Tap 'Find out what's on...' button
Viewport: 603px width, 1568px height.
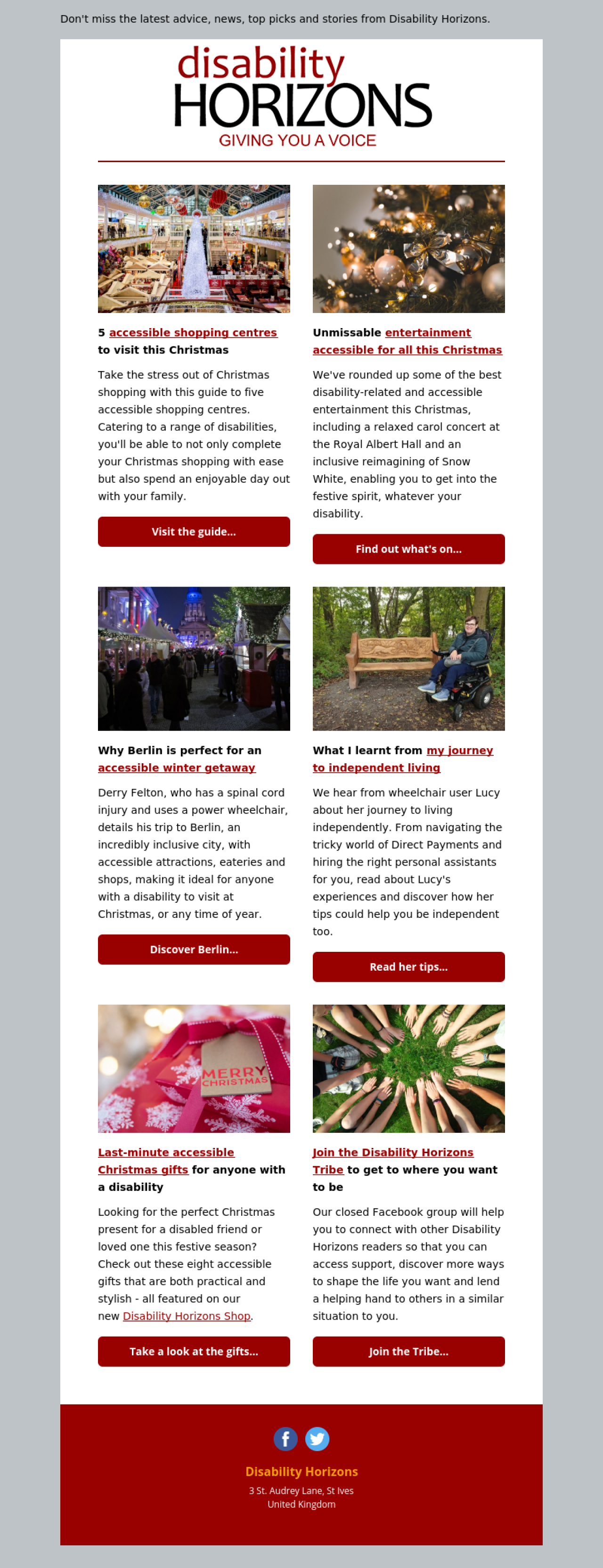pyautogui.click(x=408, y=549)
